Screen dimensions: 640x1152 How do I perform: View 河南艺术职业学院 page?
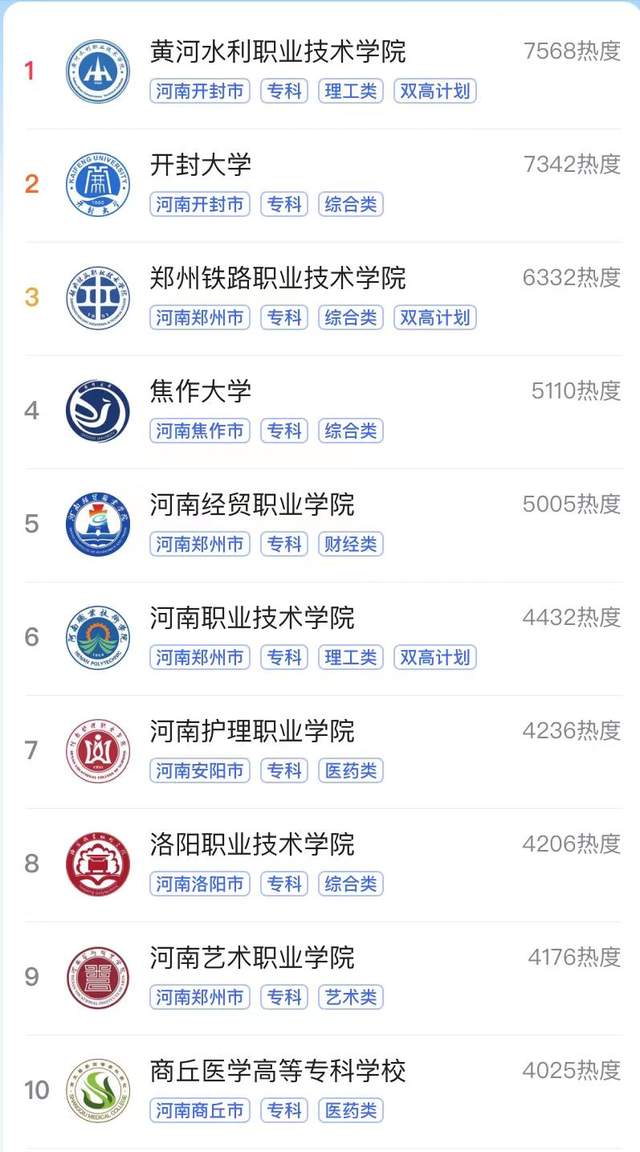point(323,976)
